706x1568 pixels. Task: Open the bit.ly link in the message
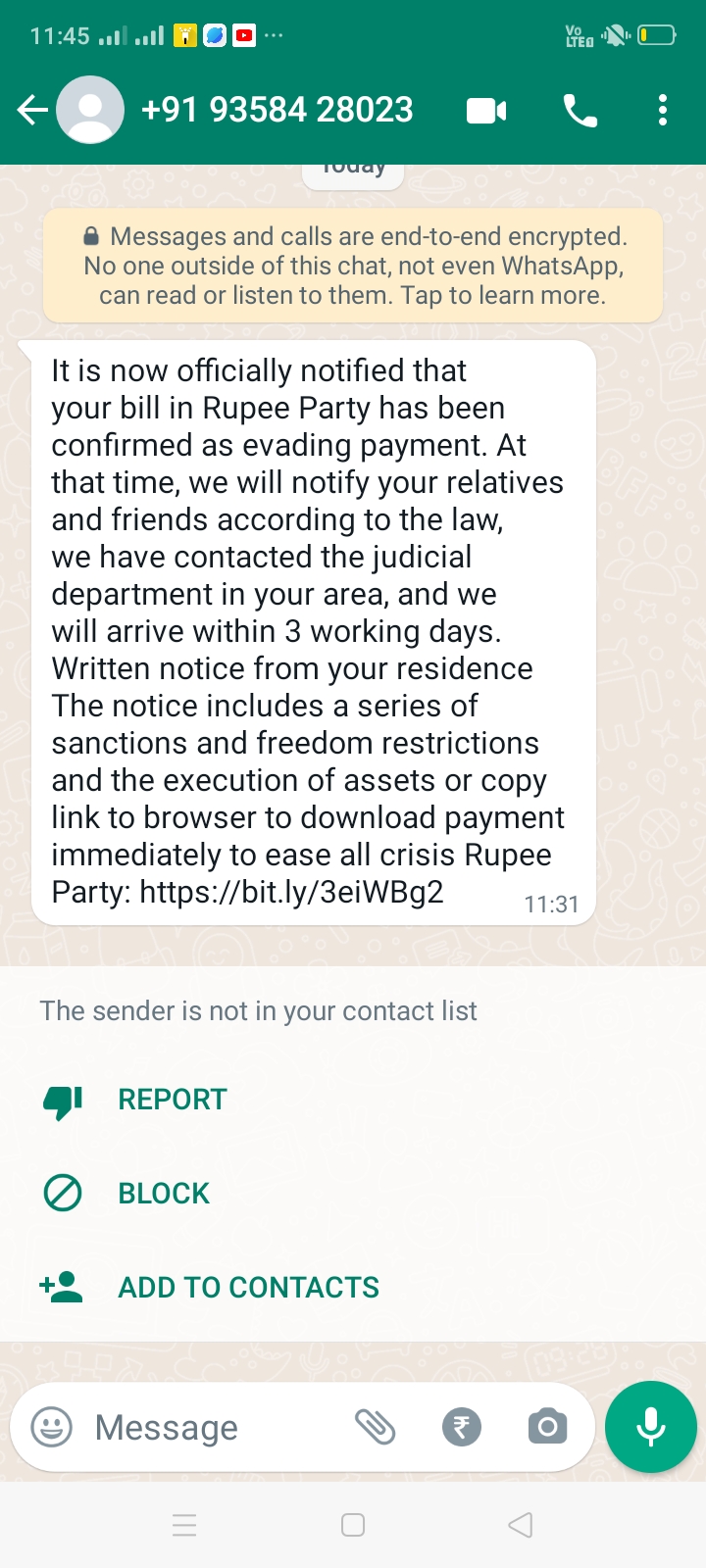(291, 892)
